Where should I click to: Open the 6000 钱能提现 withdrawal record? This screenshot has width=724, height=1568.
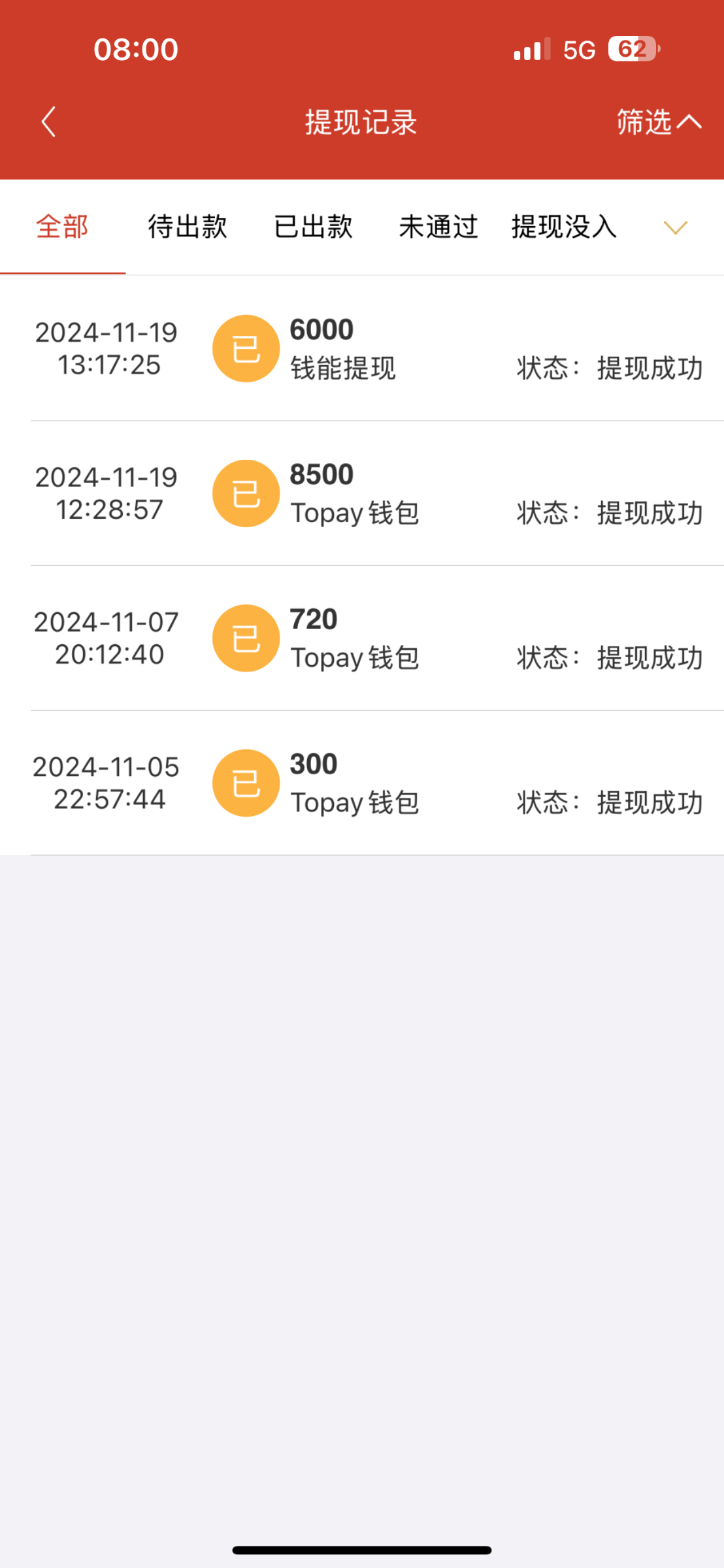pos(362,349)
